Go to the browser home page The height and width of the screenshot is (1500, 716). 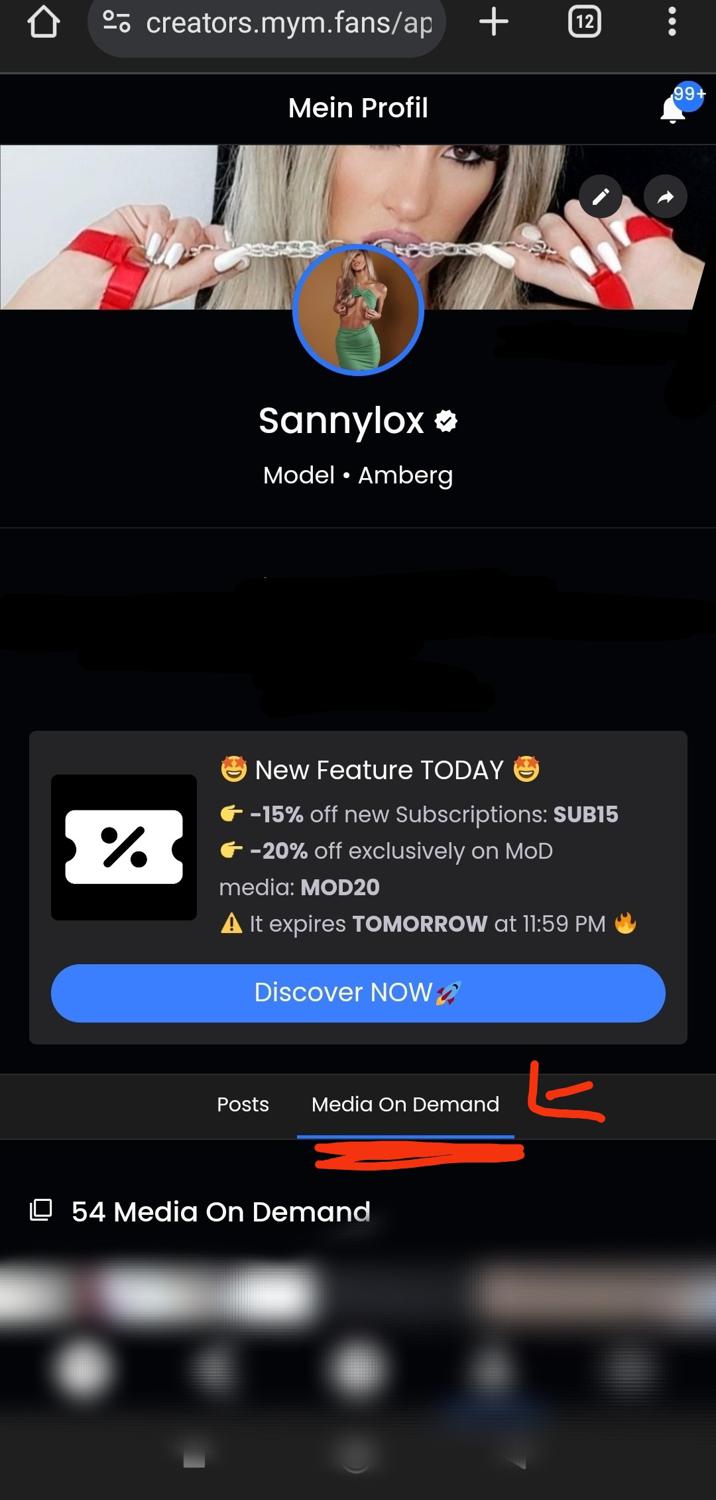pos(43,23)
